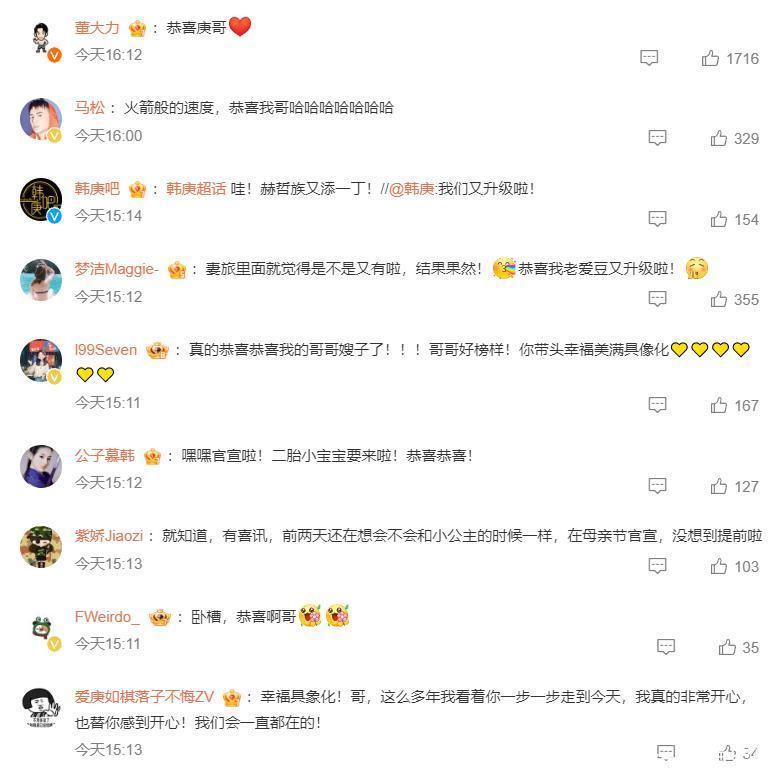Screen dimensions: 781x775
Task: Reply to 公子慕韩's comment
Action: (x=657, y=486)
